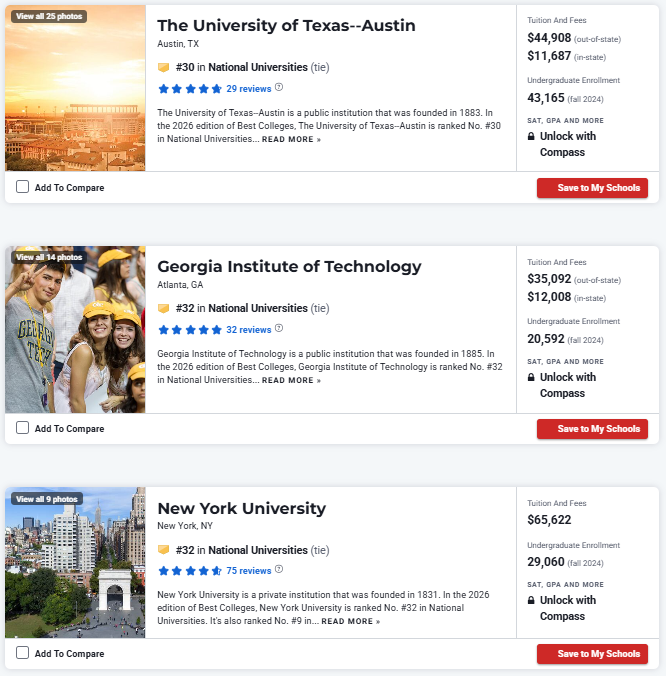This screenshot has height=676, width=666.
Task: Open 32 reviews for Georgia Tech
Action: click(248, 330)
